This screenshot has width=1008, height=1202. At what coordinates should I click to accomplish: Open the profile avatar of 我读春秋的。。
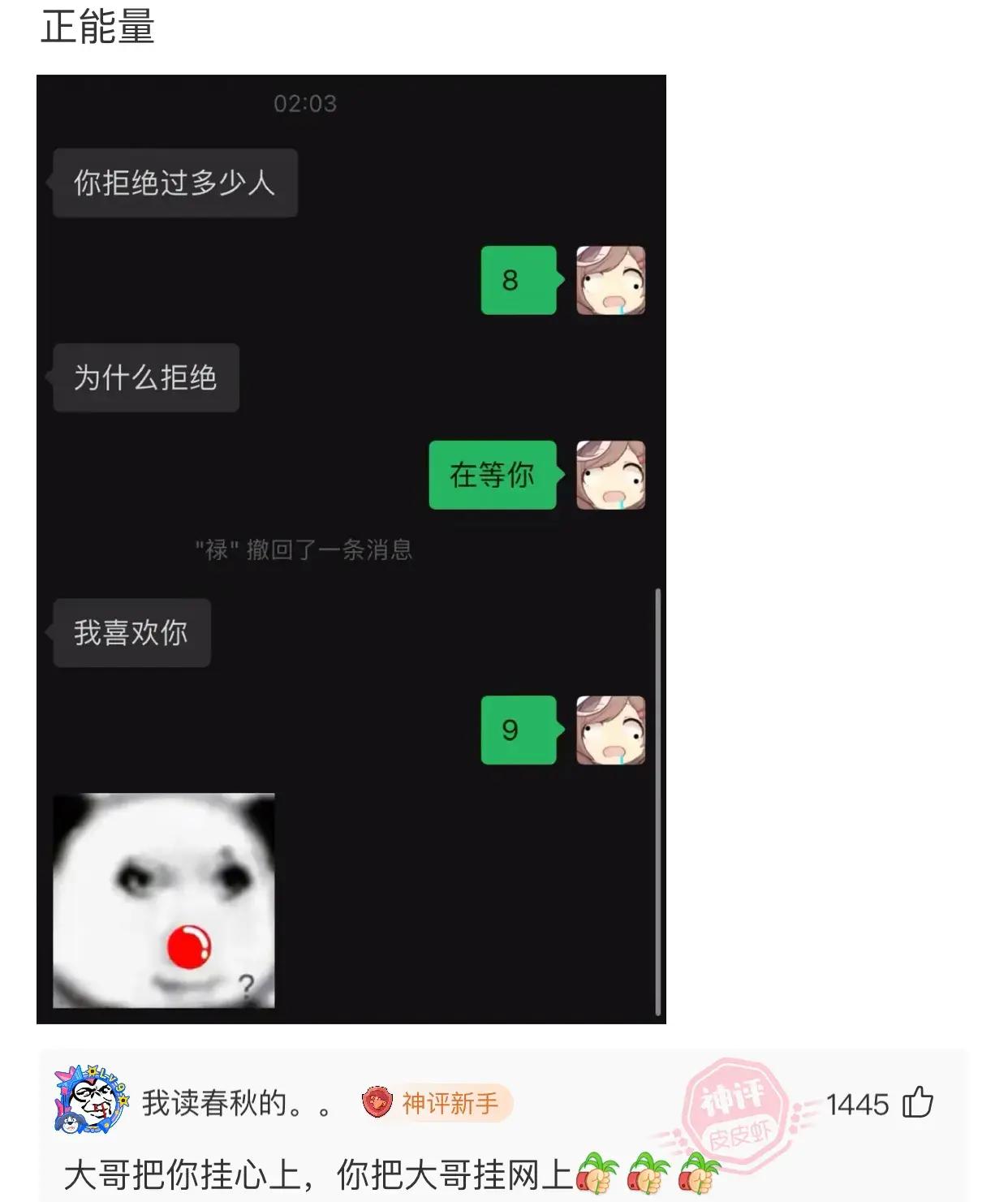pos(90,1100)
